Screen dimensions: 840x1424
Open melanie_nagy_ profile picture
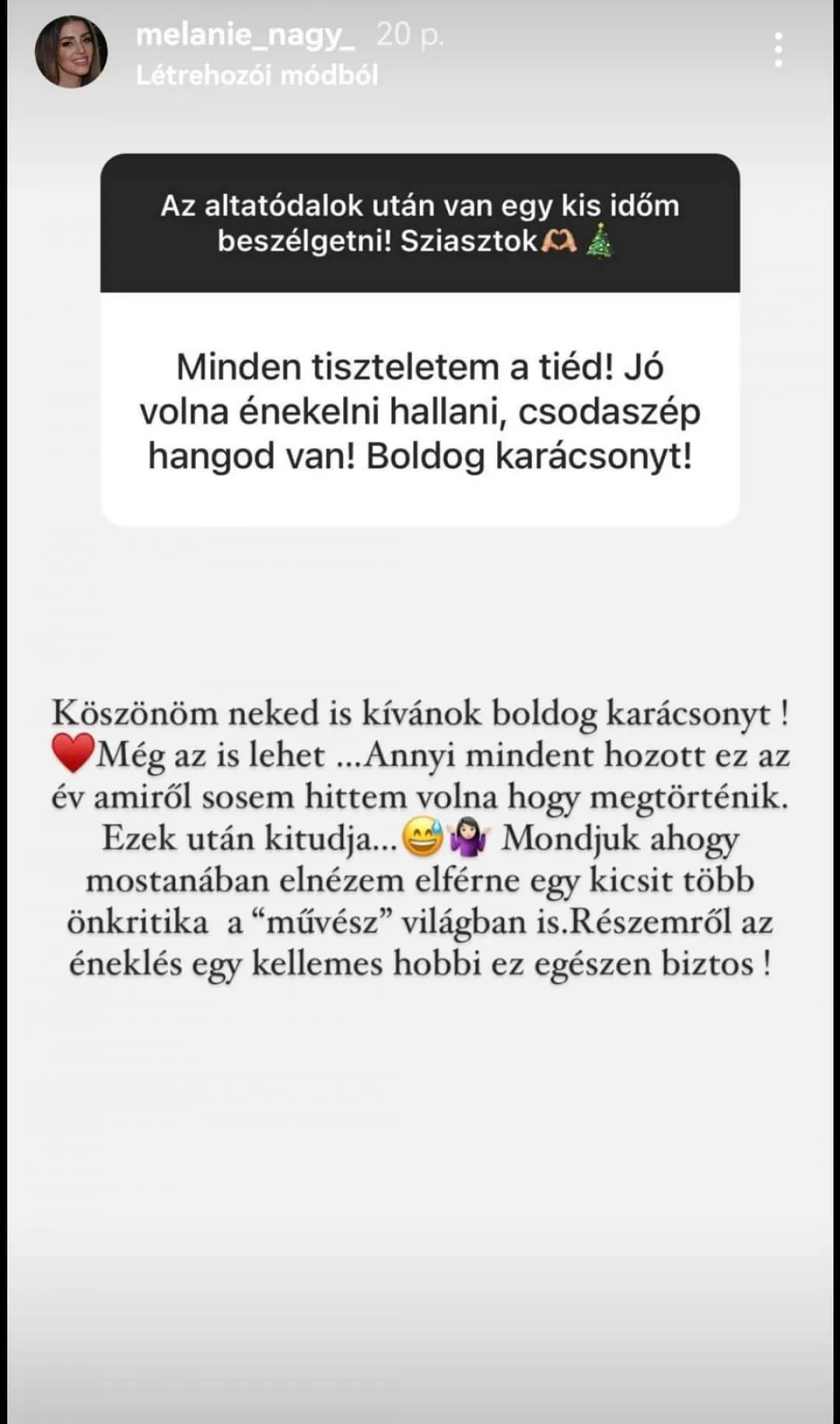71,52
